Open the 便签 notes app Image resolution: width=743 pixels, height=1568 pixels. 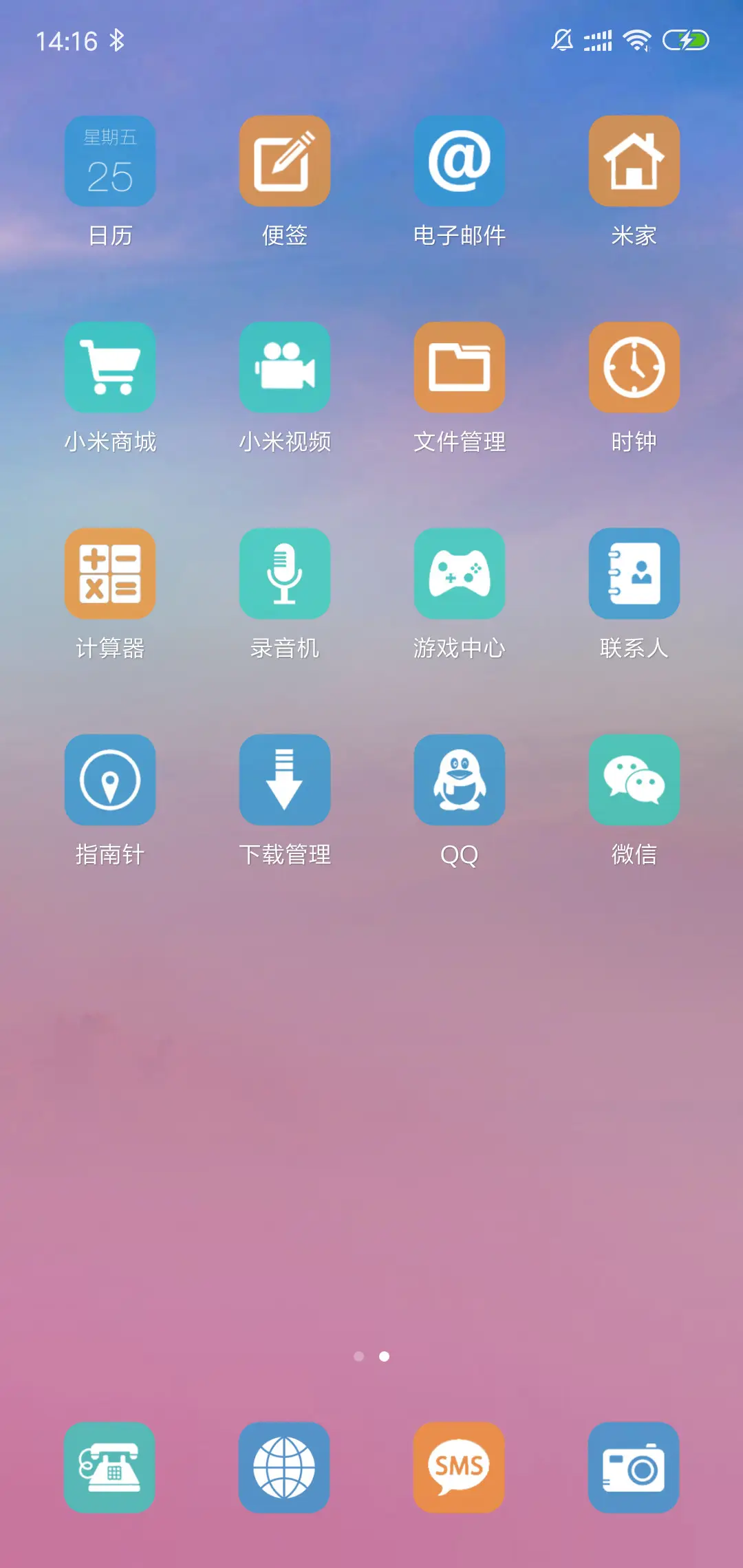285,162
